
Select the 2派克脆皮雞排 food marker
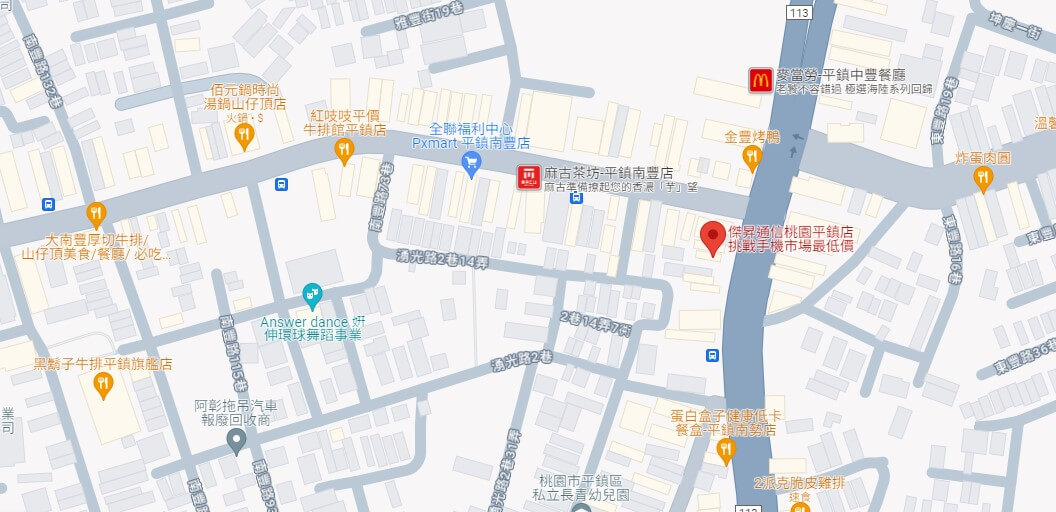[798, 507]
